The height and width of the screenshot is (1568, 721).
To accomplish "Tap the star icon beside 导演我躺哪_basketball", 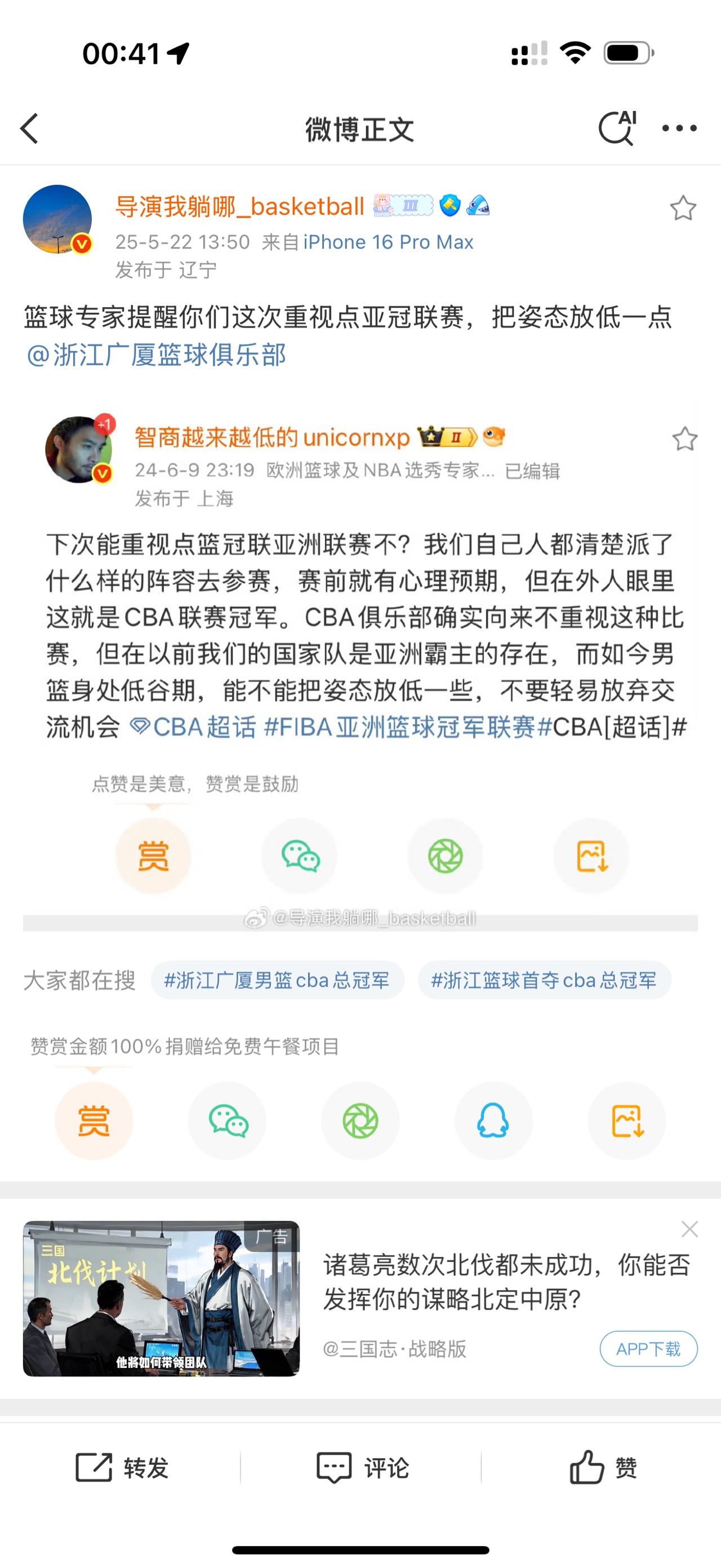I will [x=683, y=208].
